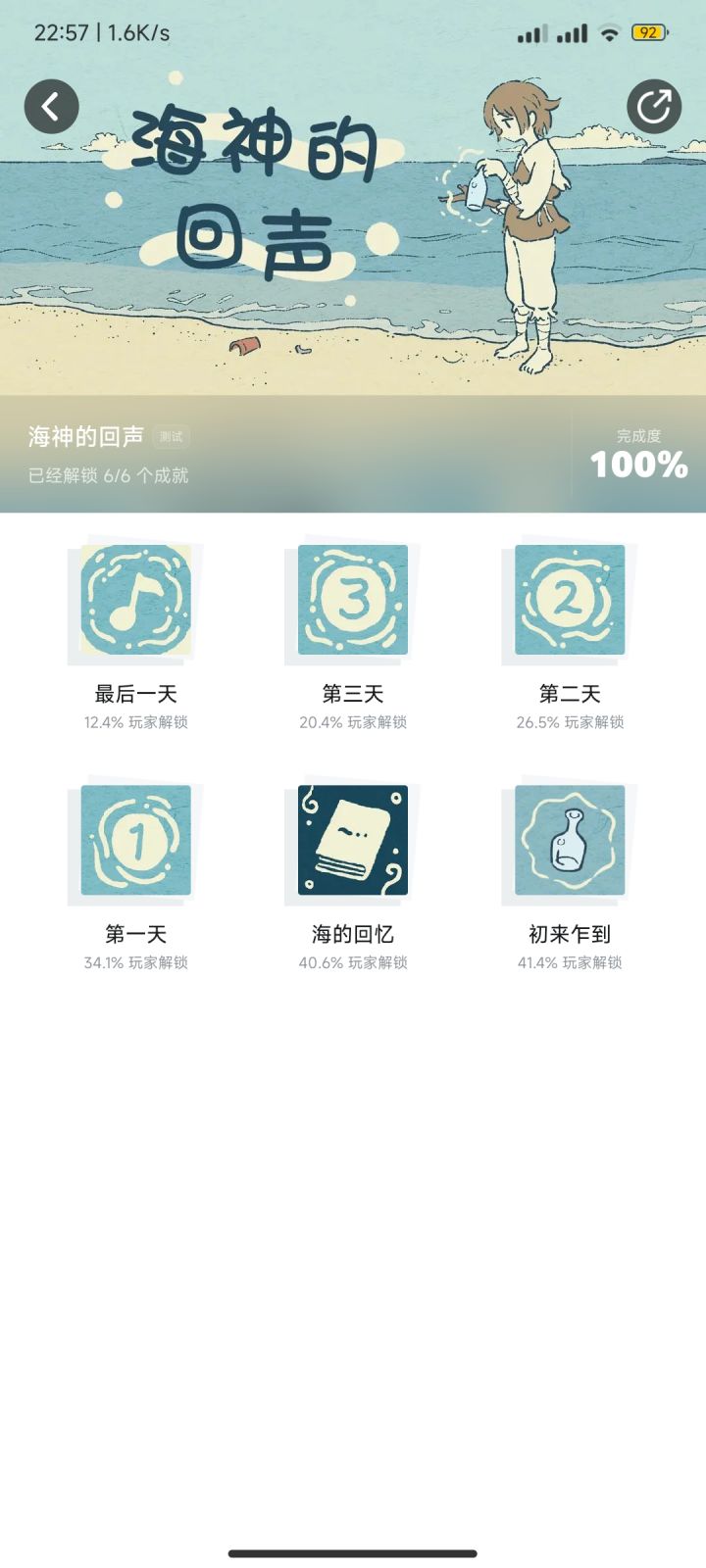Tap the back arrow icon
The image size is (706, 1568).
coord(52,107)
